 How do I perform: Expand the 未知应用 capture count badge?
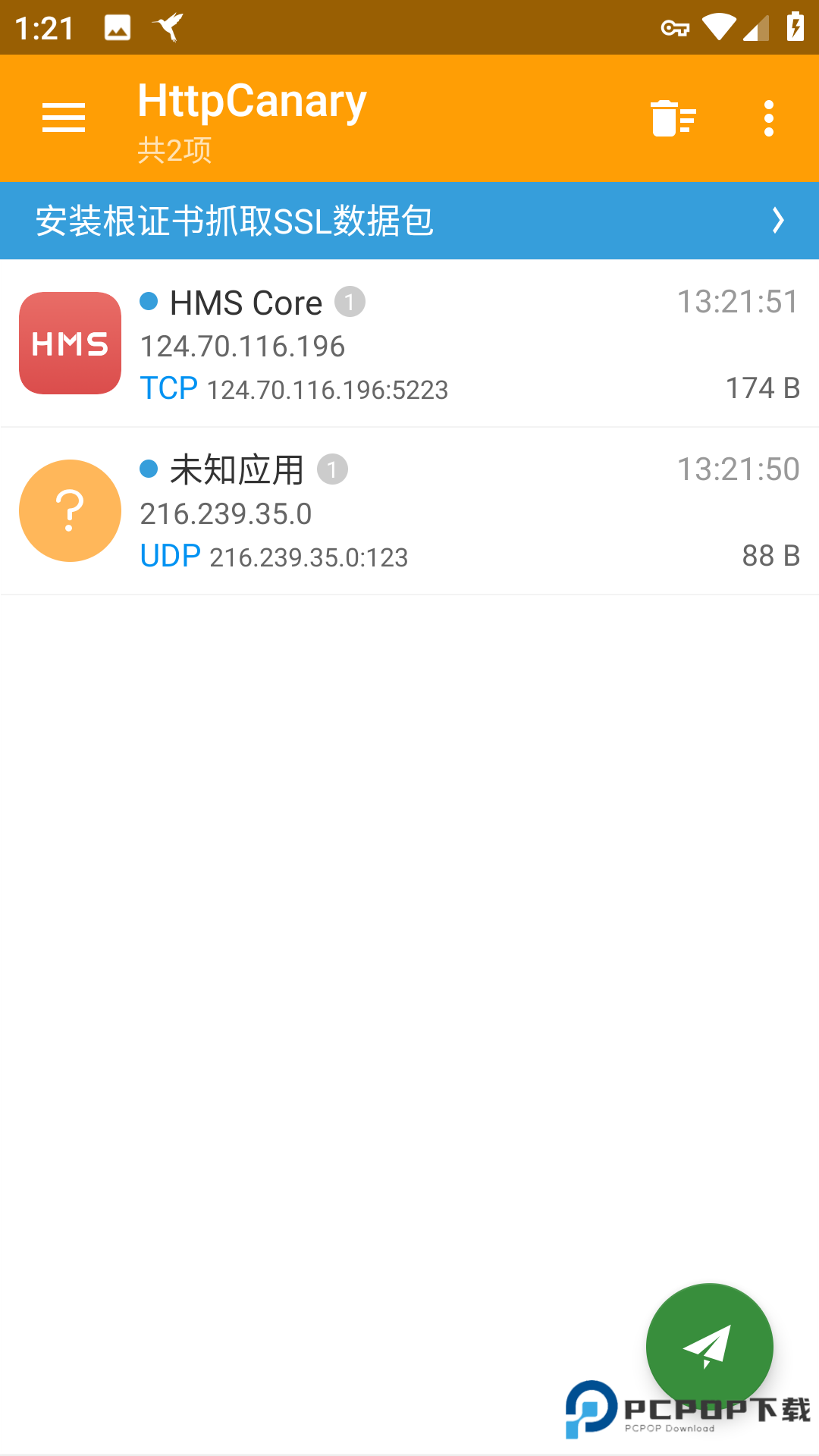pos(334,470)
